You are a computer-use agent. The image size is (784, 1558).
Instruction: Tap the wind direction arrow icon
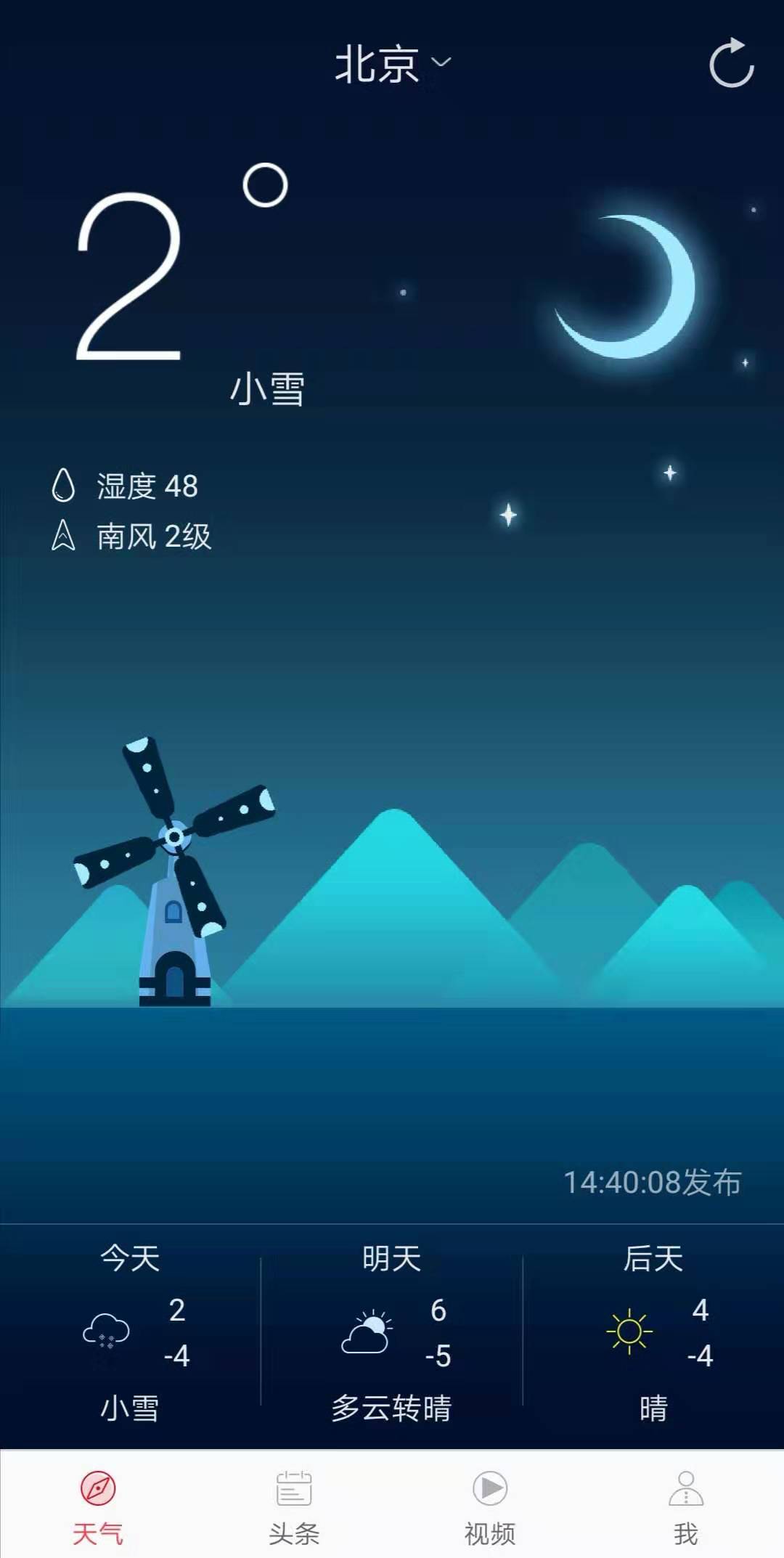pyautogui.click(x=64, y=536)
